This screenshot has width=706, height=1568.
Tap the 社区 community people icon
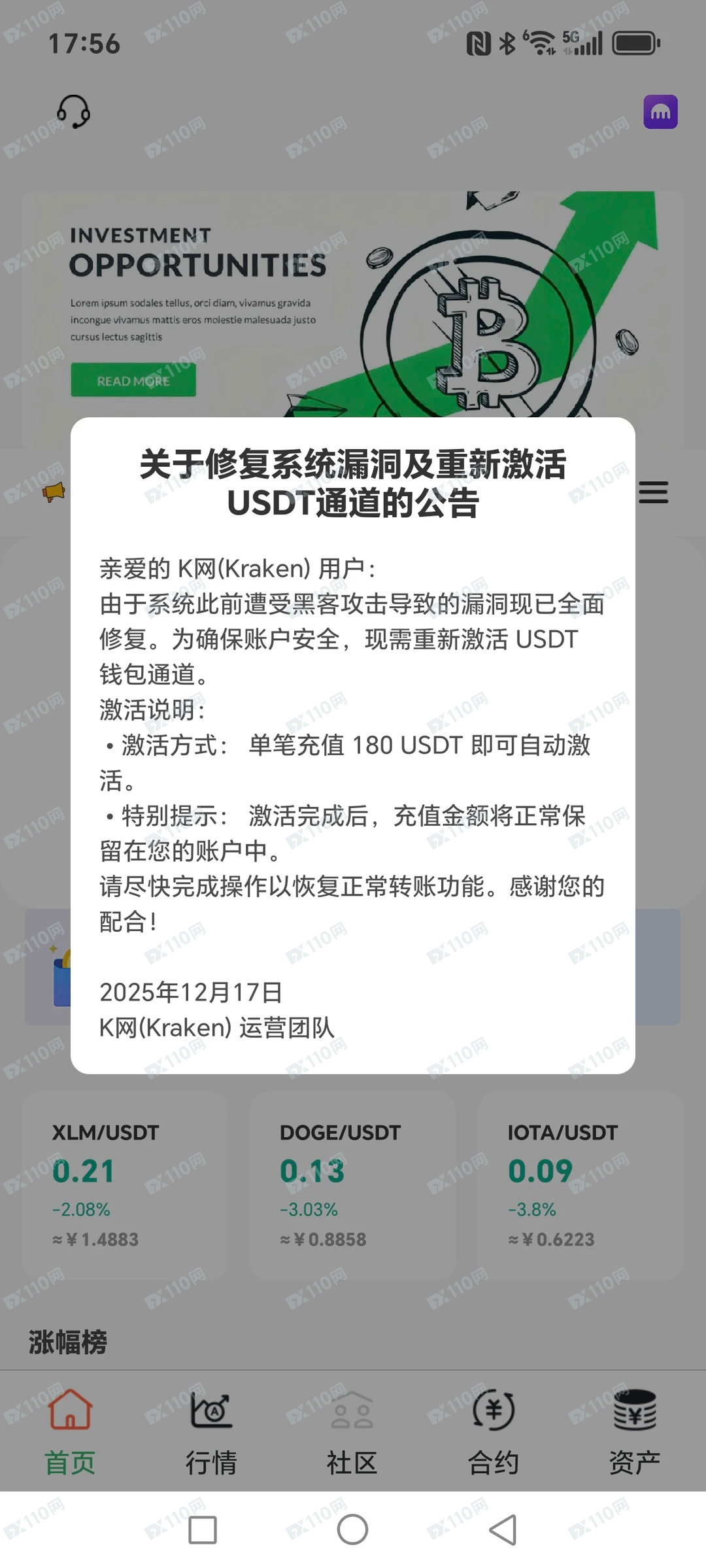(353, 1410)
